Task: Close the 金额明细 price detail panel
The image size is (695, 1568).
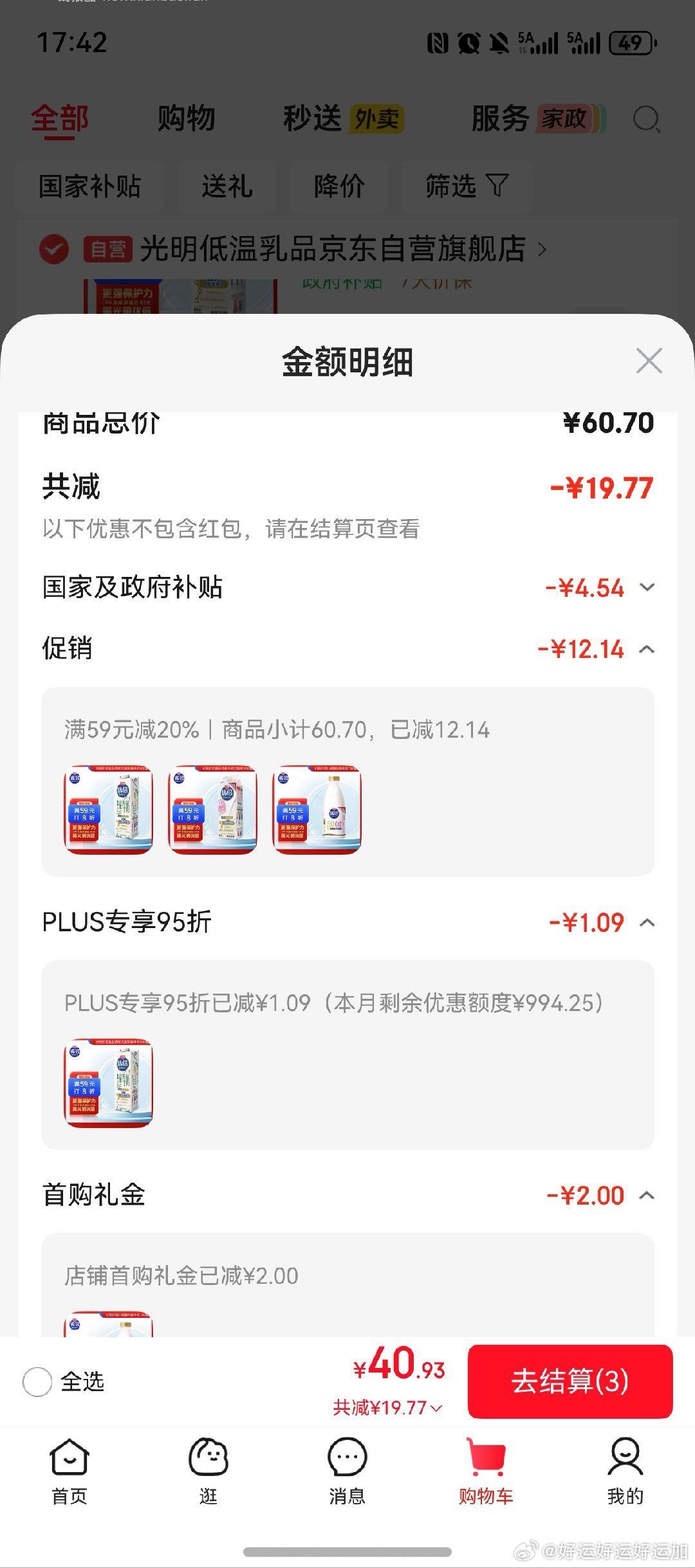Action: (649, 361)
